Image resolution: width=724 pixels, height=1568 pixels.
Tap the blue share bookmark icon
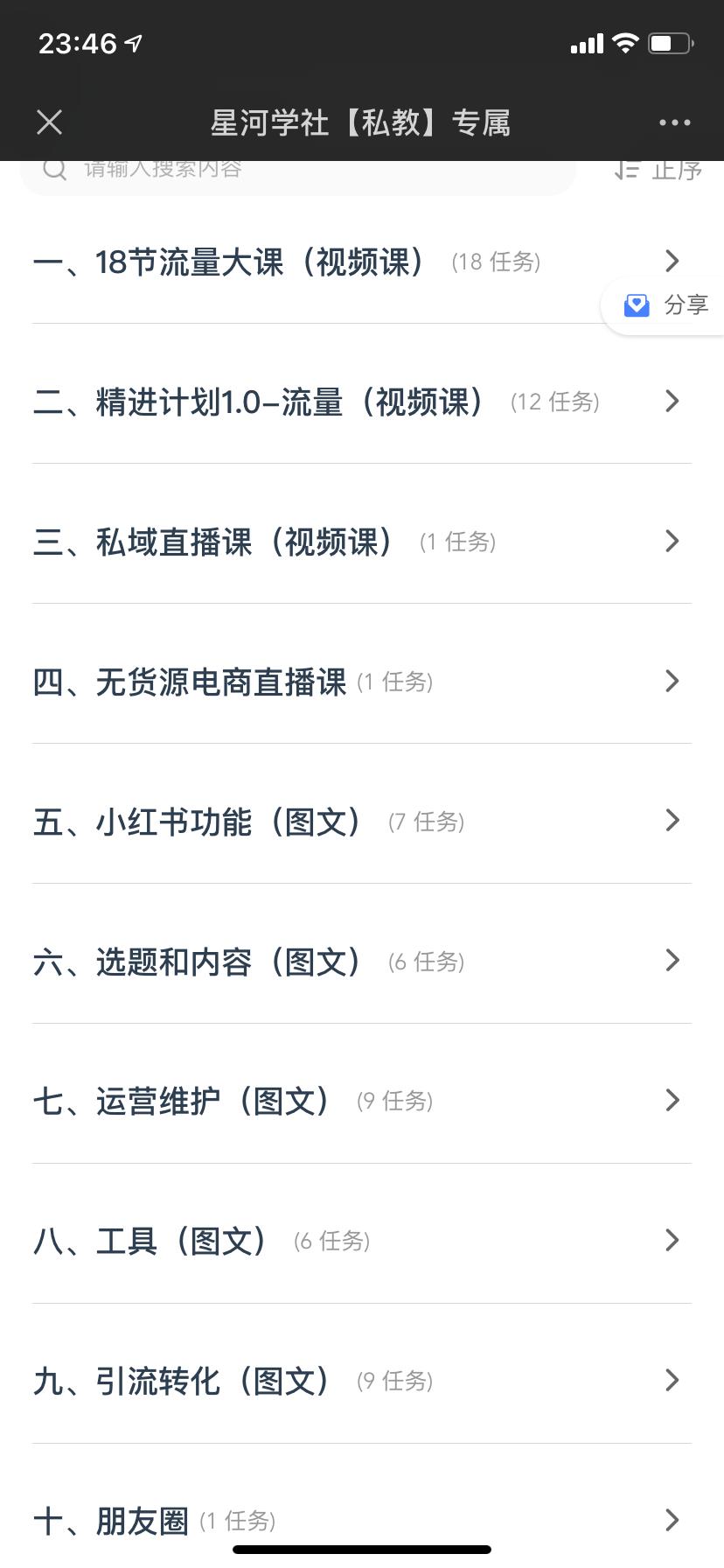pyautogui.click(x=636, y=305)
